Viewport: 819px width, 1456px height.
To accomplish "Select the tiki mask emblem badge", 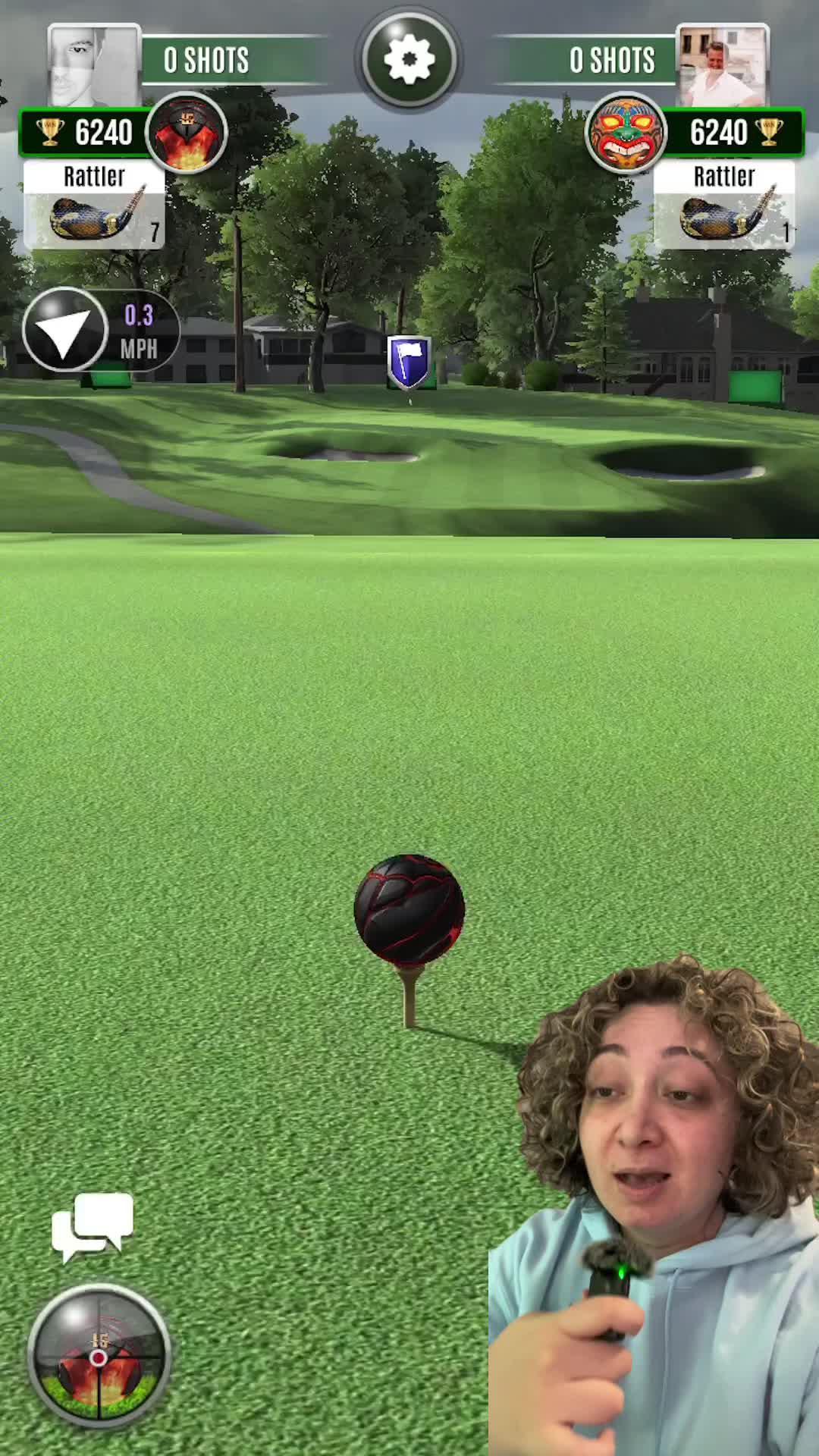I will (629, 133).
